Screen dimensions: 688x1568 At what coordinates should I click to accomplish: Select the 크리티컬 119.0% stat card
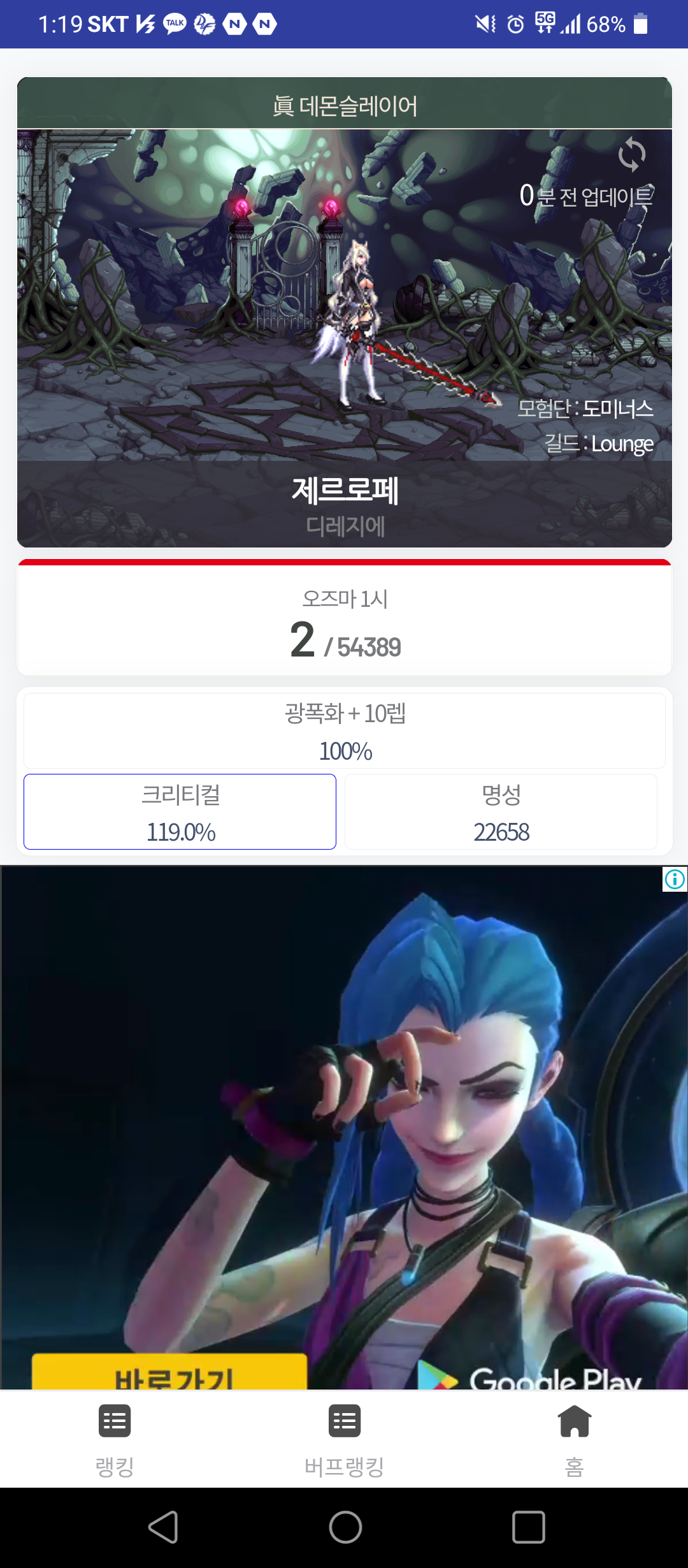tap(180, 811)
